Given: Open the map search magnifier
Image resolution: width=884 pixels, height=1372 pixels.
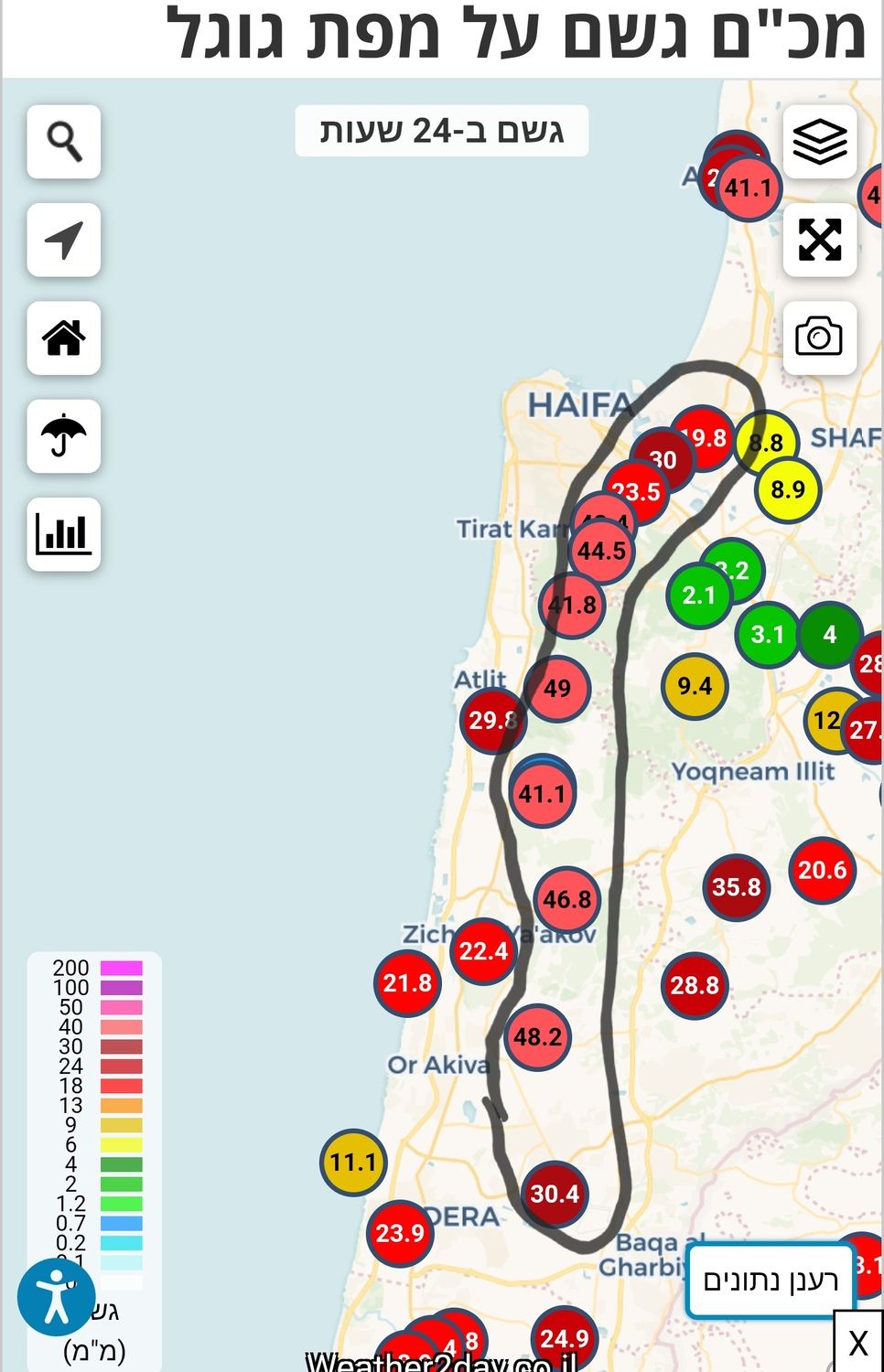Looking at the screenshot, I should click(64, 142).
